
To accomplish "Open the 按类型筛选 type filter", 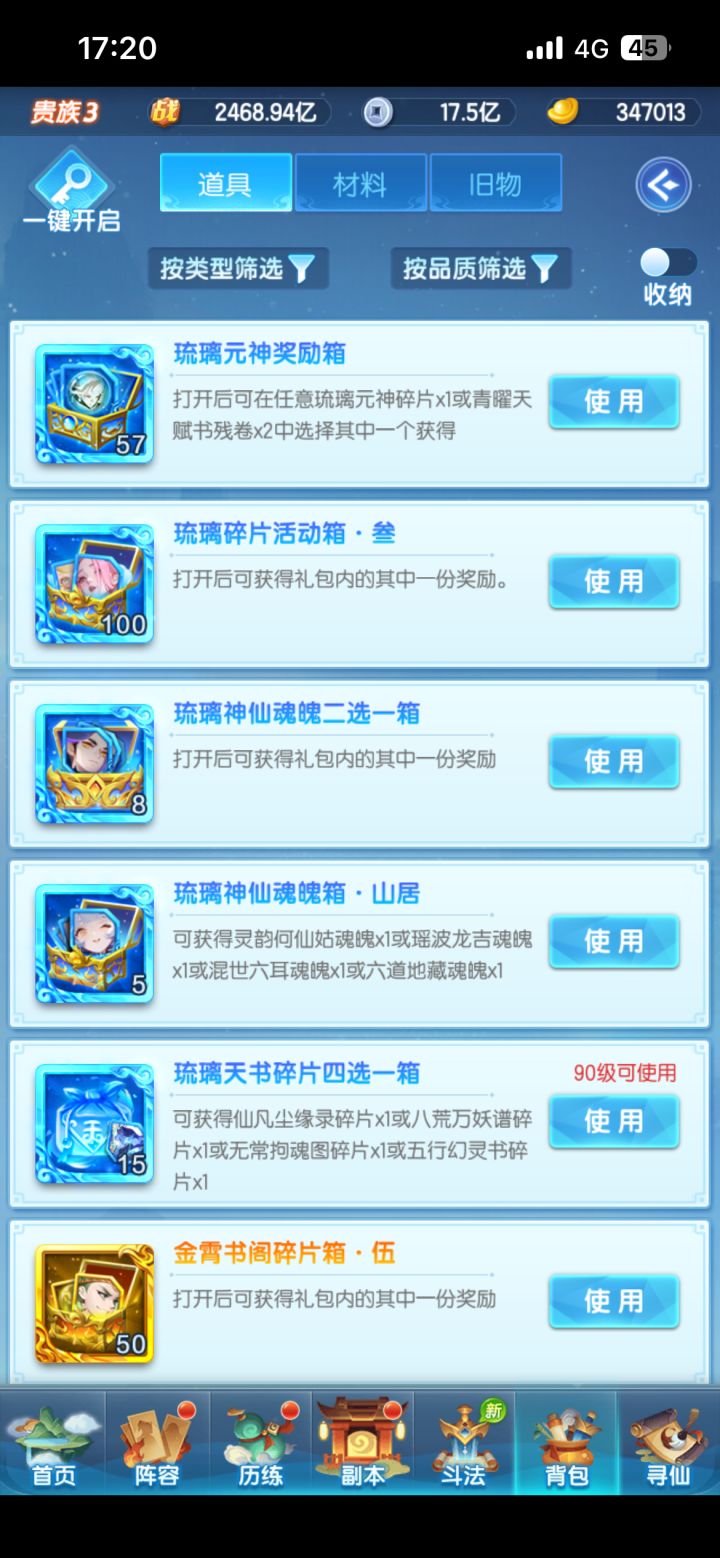I will click(x=237, y=268).
